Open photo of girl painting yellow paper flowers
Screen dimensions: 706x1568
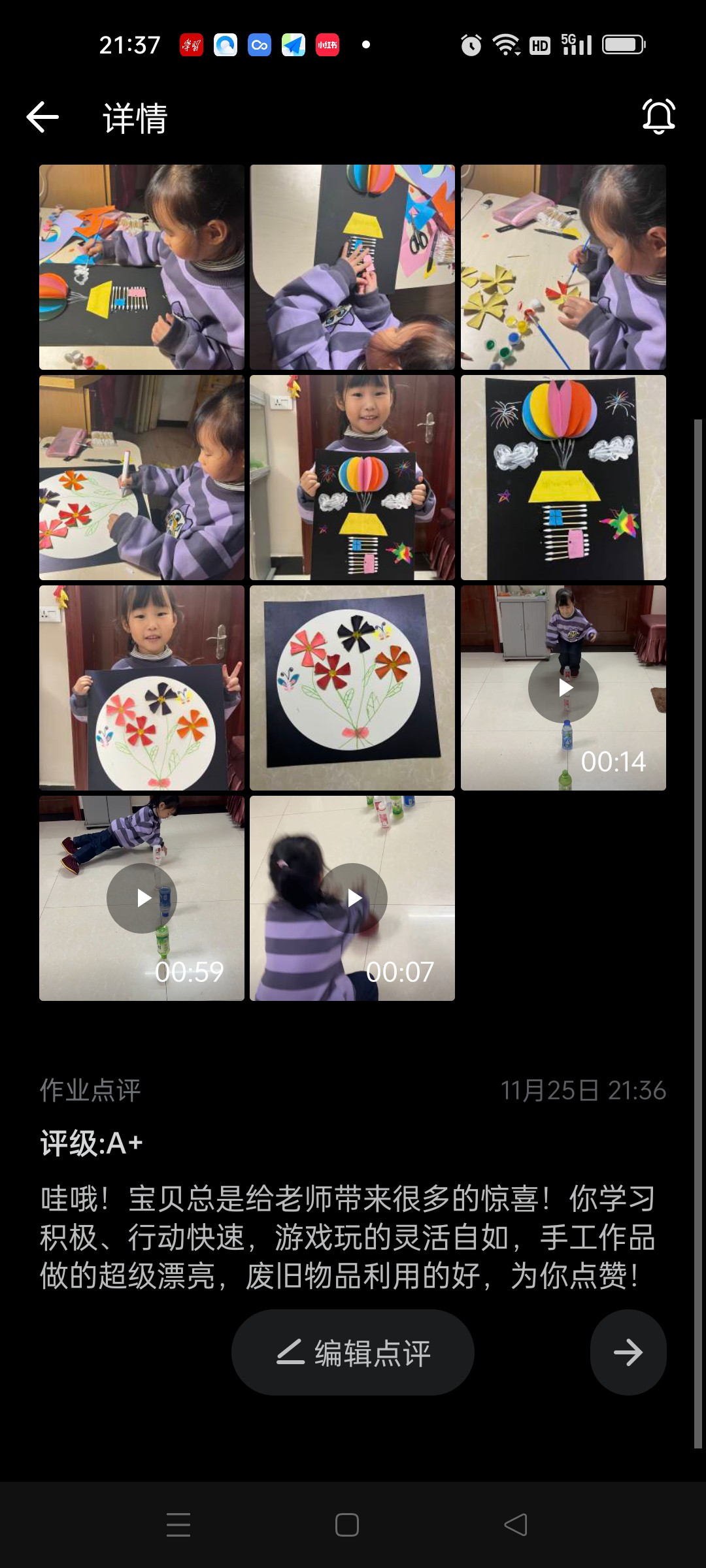[563, 267]
